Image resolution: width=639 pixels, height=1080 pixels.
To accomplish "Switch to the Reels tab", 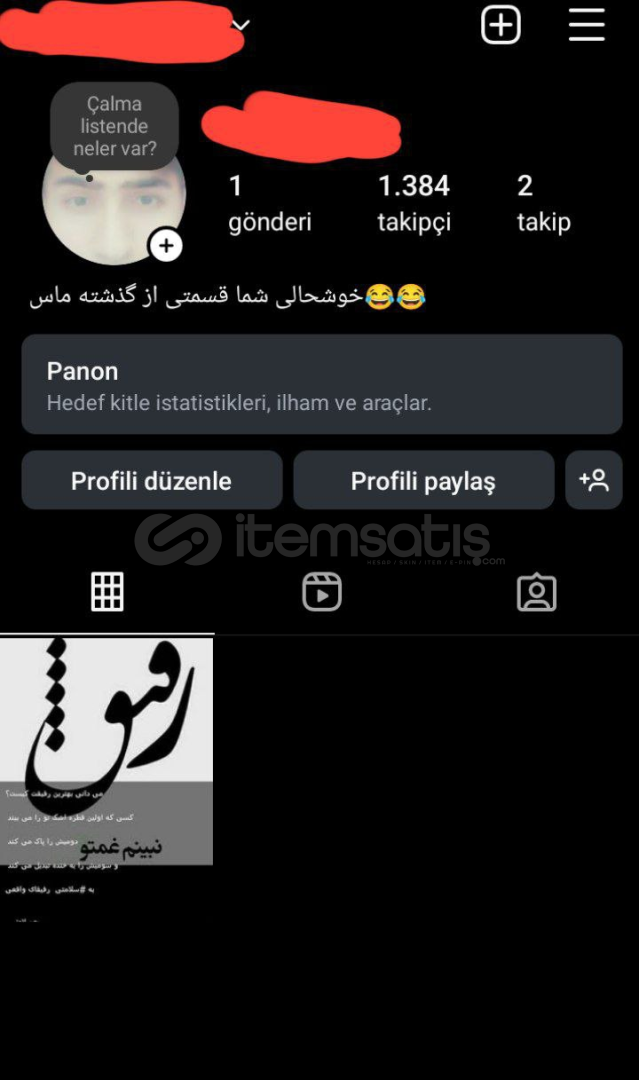I will [322, 592].
